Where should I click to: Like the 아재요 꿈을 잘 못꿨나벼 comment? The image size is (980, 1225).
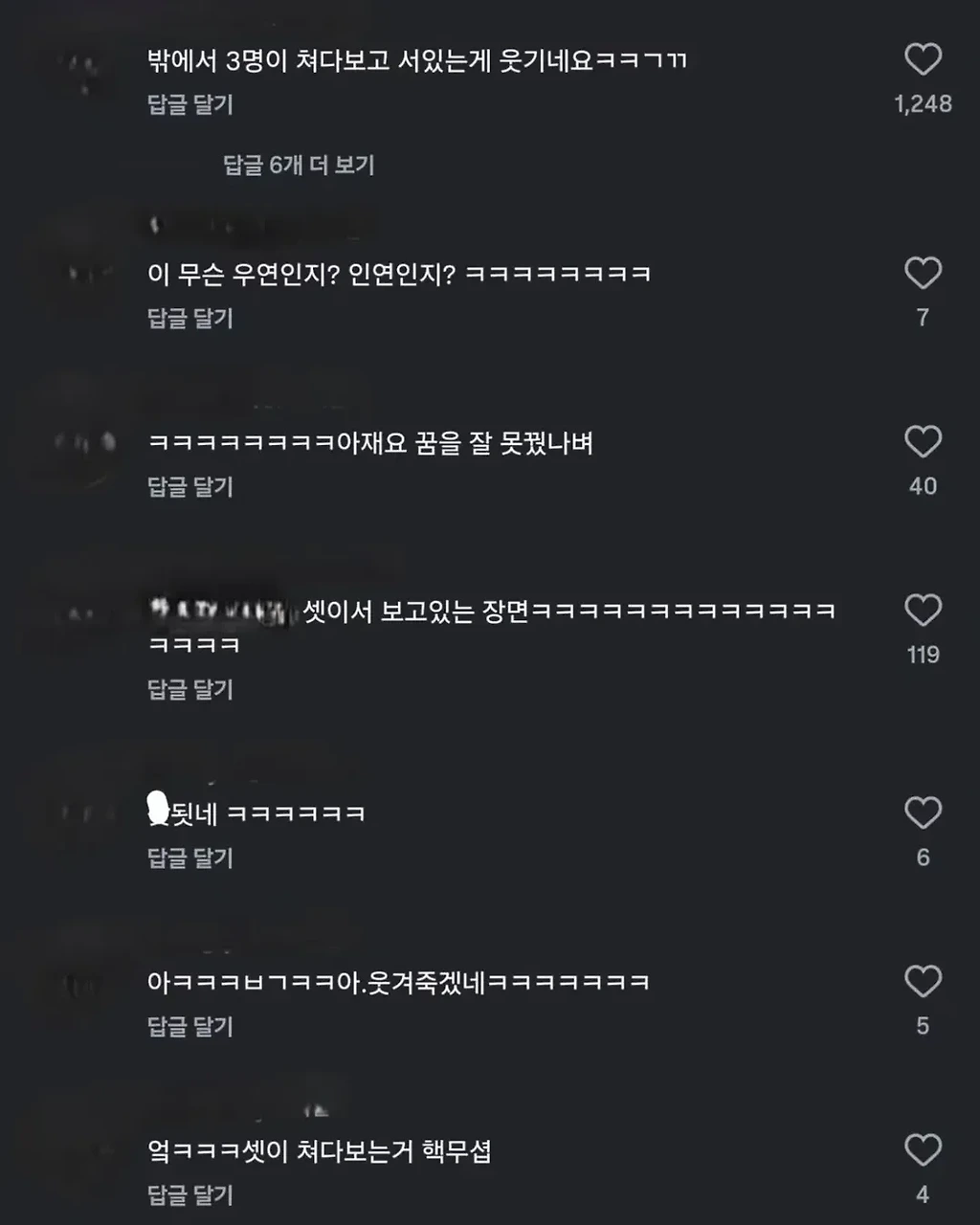point(923,442)
